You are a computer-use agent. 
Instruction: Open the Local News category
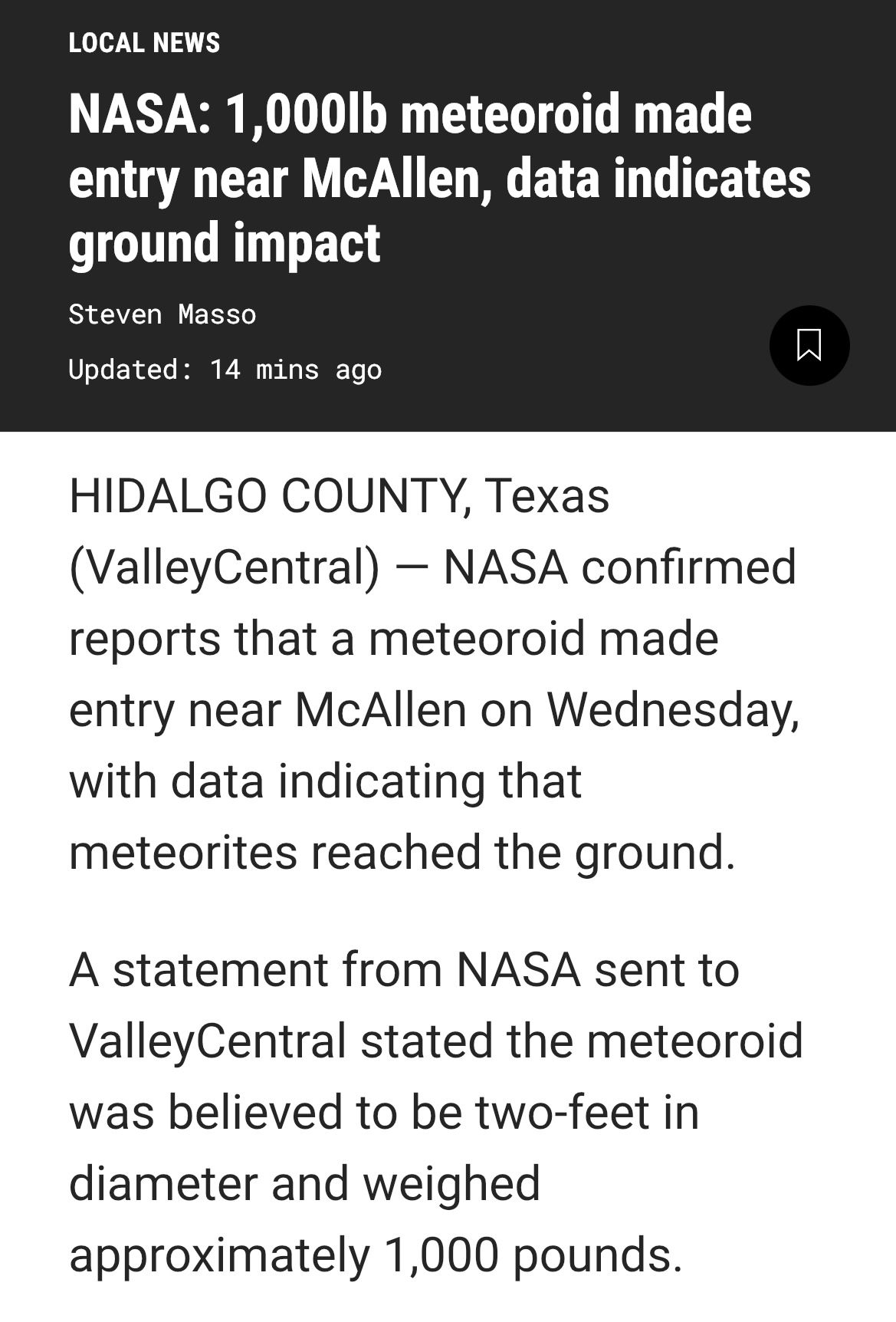(144, 42)
